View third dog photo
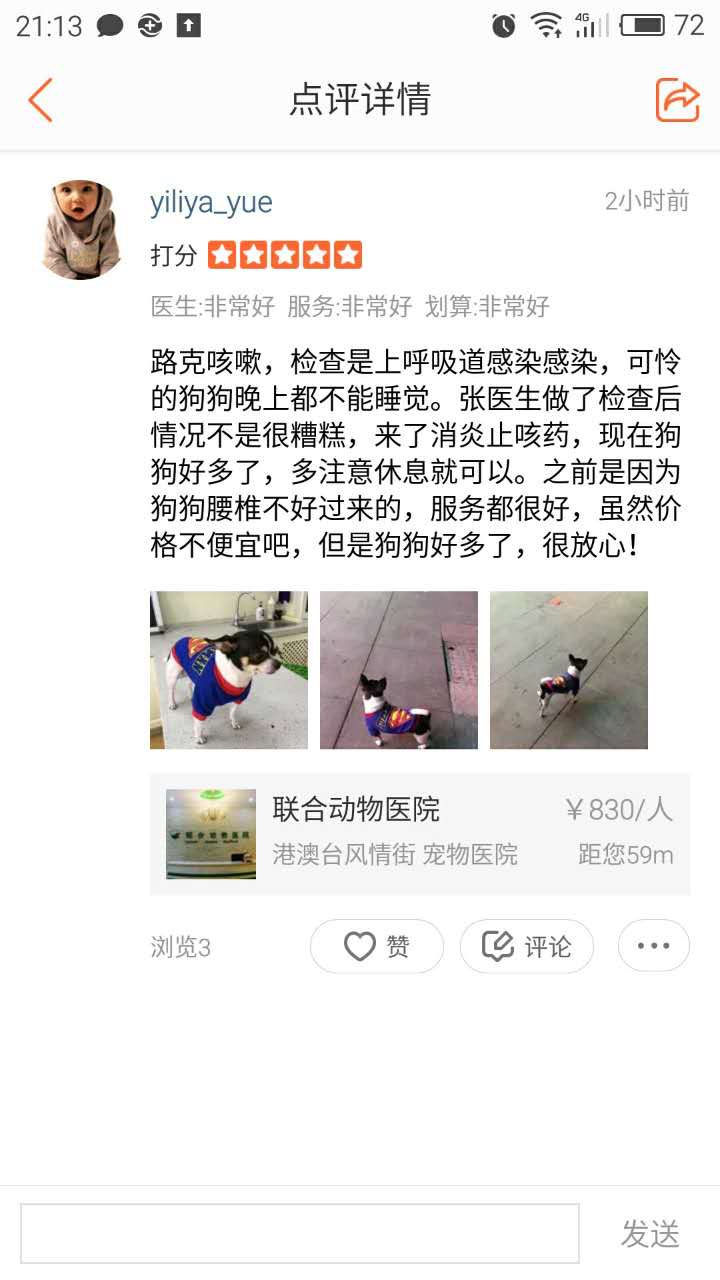 [569, 670]
